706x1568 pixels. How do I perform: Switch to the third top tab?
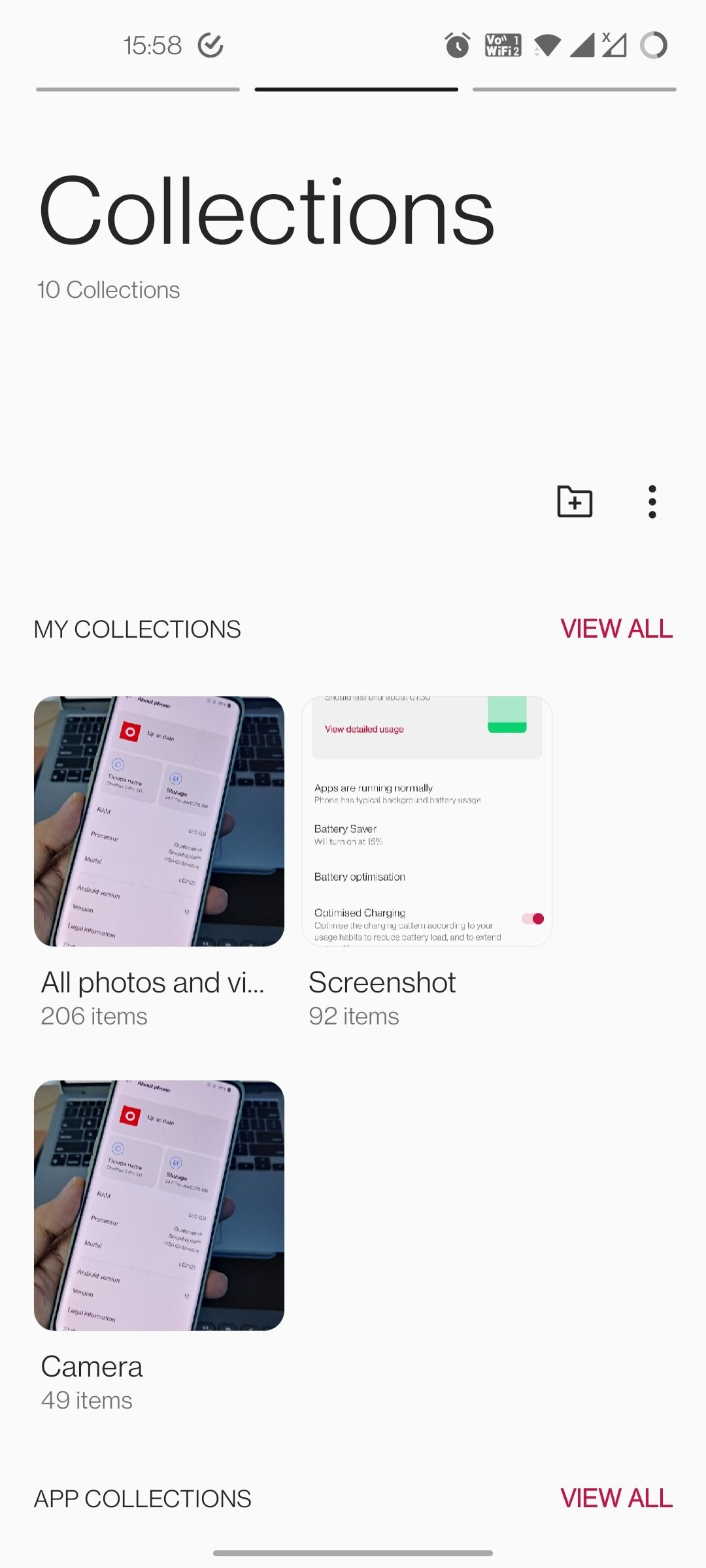click(574, 89)
